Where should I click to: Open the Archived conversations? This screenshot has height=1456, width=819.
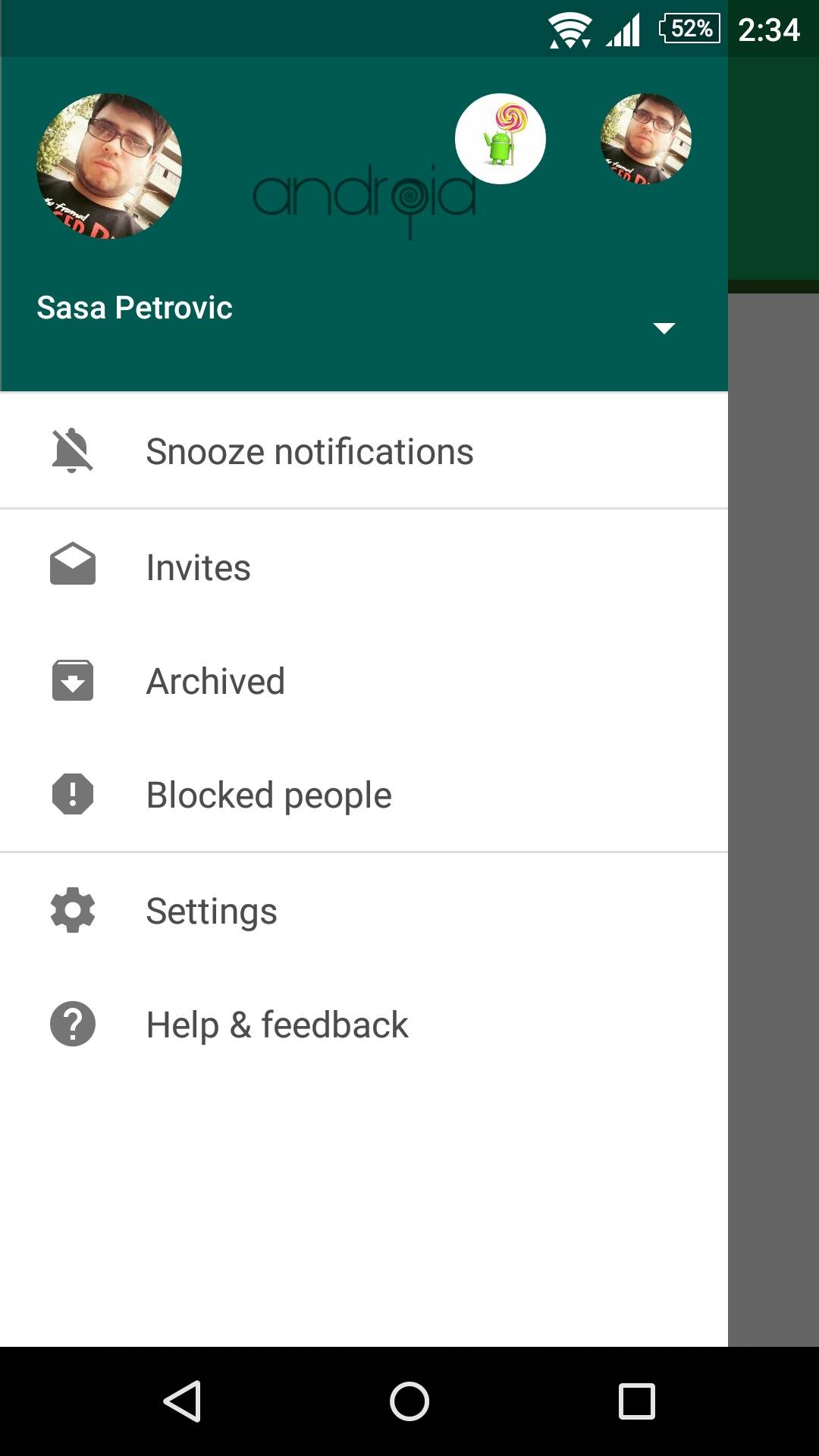point(215,681)
